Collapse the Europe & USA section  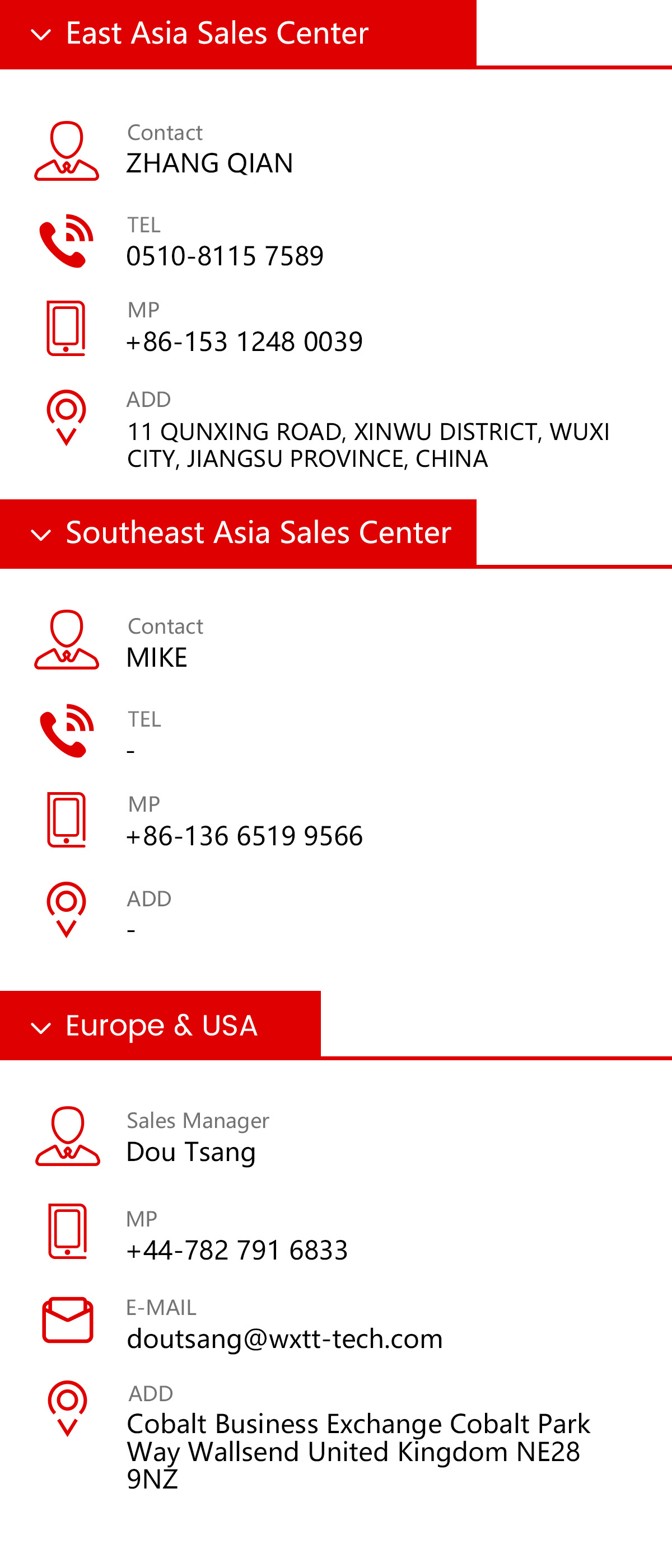click(41, 1027)
